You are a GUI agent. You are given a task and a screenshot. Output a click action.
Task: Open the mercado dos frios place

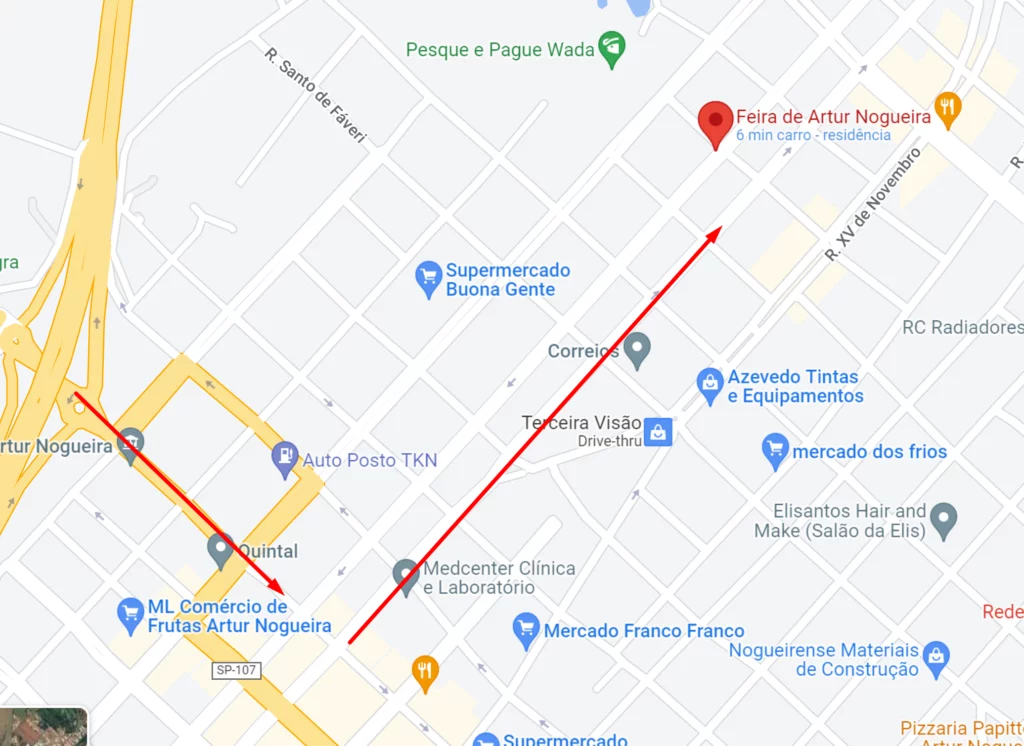point(775,451)
